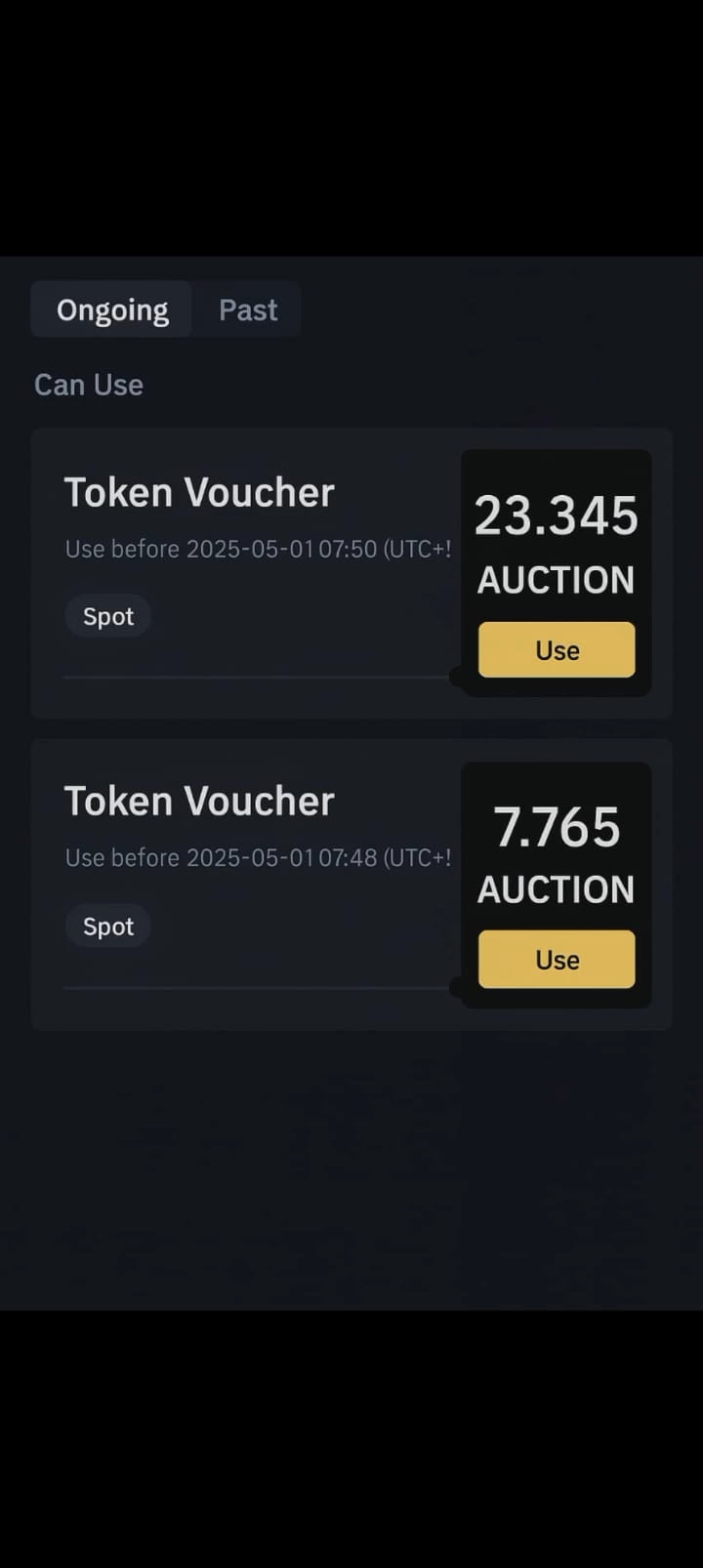Select the Ongoing tab
Viewport: 703px width, 1568px height.
pyautogui.click(x=111, y=309)
